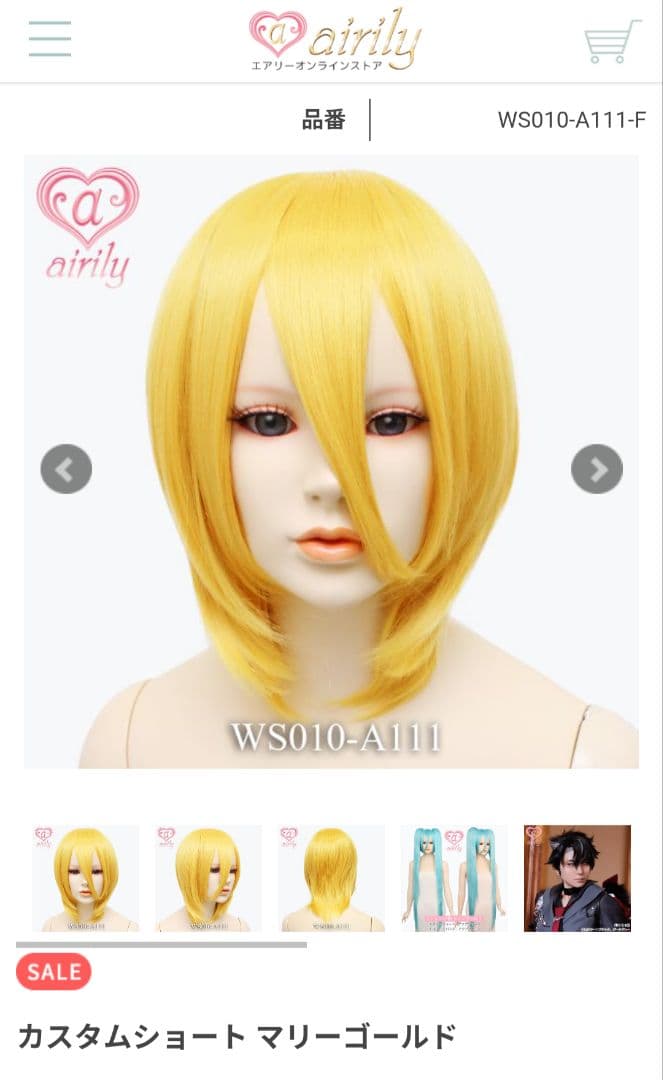This screenshot has height=1080, width=663.
Task: View the black-haired cosplayer thumbnail
Action: [x=577, y=878]
